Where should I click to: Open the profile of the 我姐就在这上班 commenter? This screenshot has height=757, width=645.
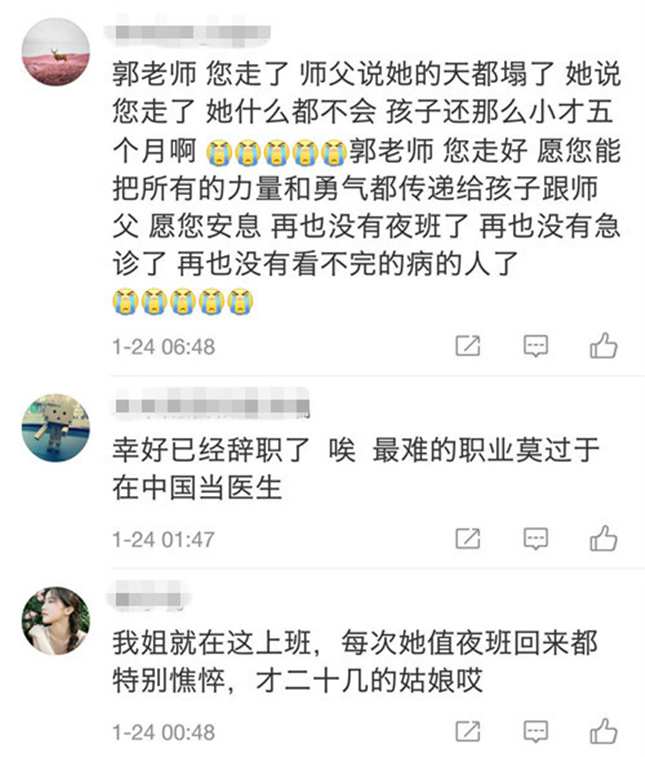[x=55, y=620]
